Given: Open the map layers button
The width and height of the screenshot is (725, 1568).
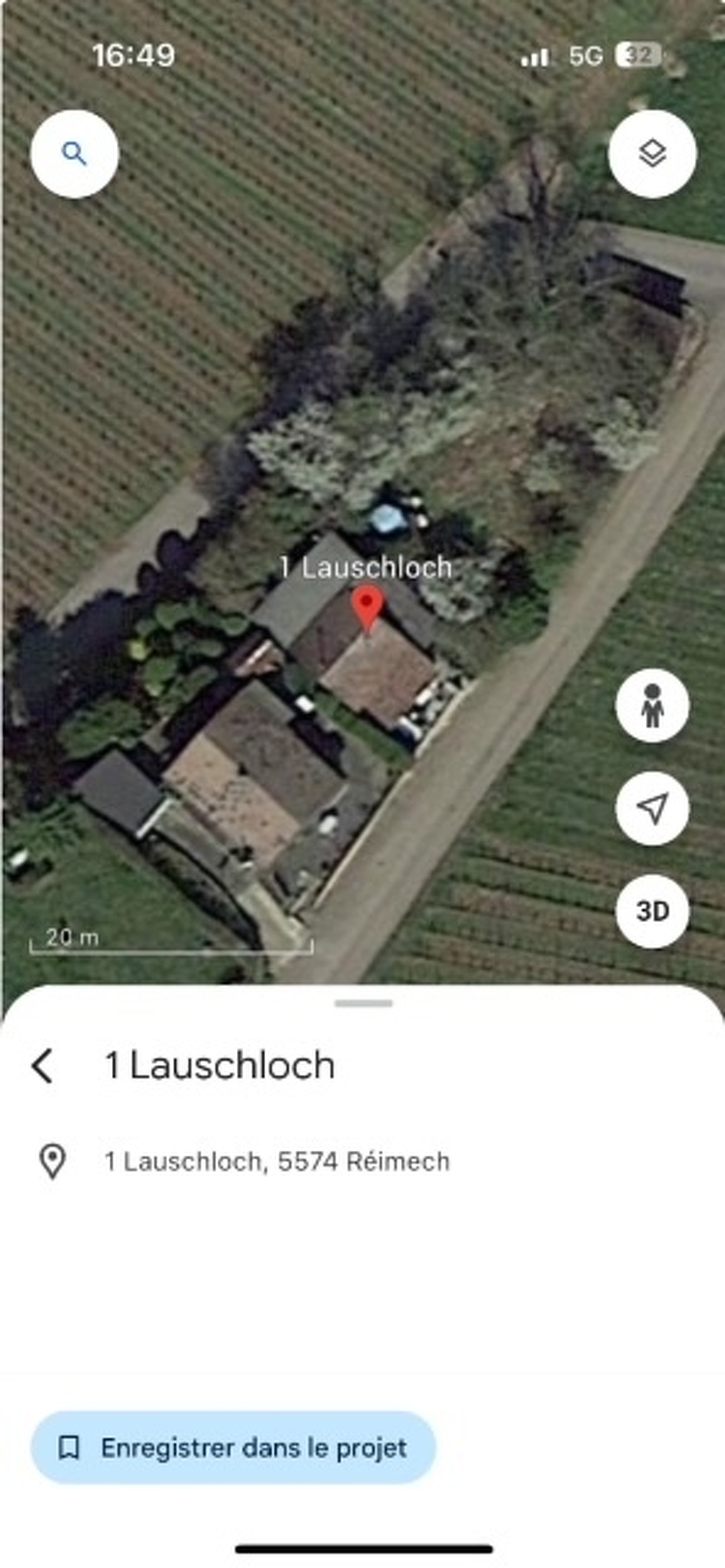Looking at the screenshot, I should (652, 154).
